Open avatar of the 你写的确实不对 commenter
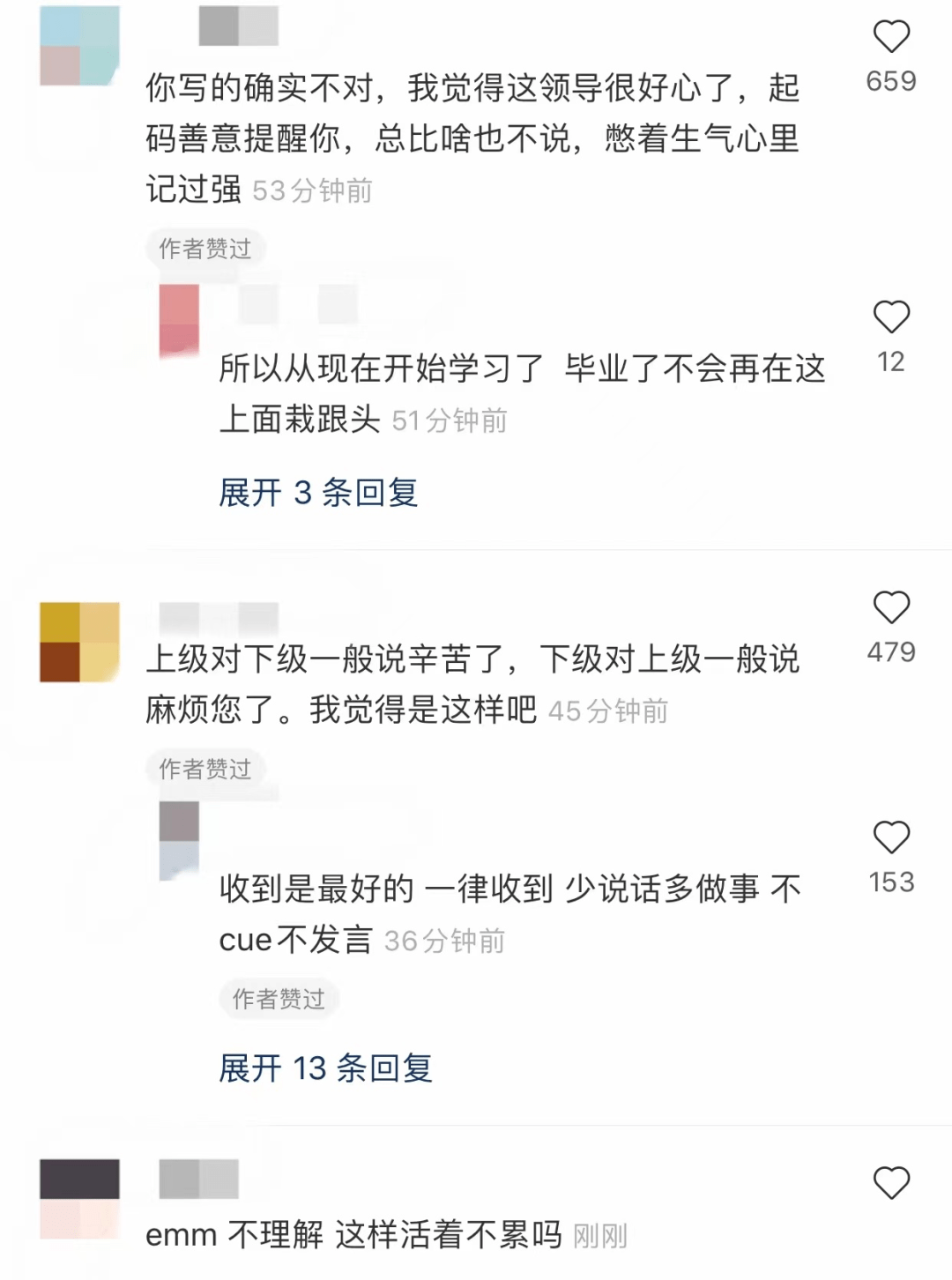 (79, 46)
